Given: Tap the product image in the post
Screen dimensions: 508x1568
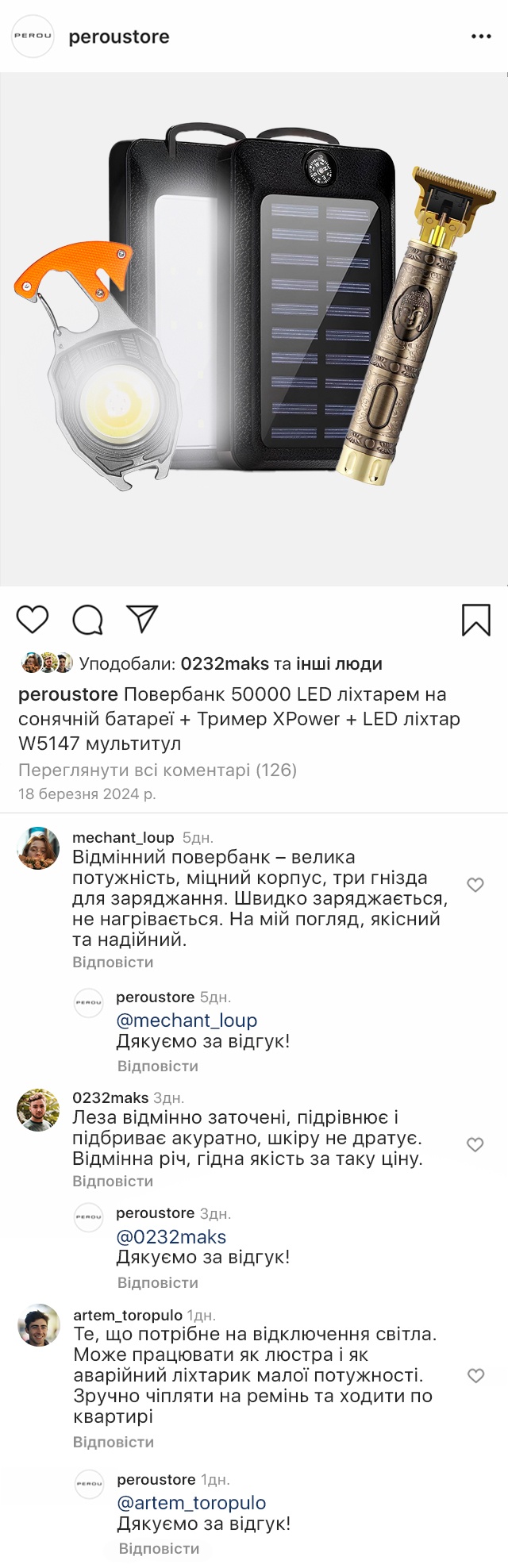Looking at the screenshot, I should point(254,329).
